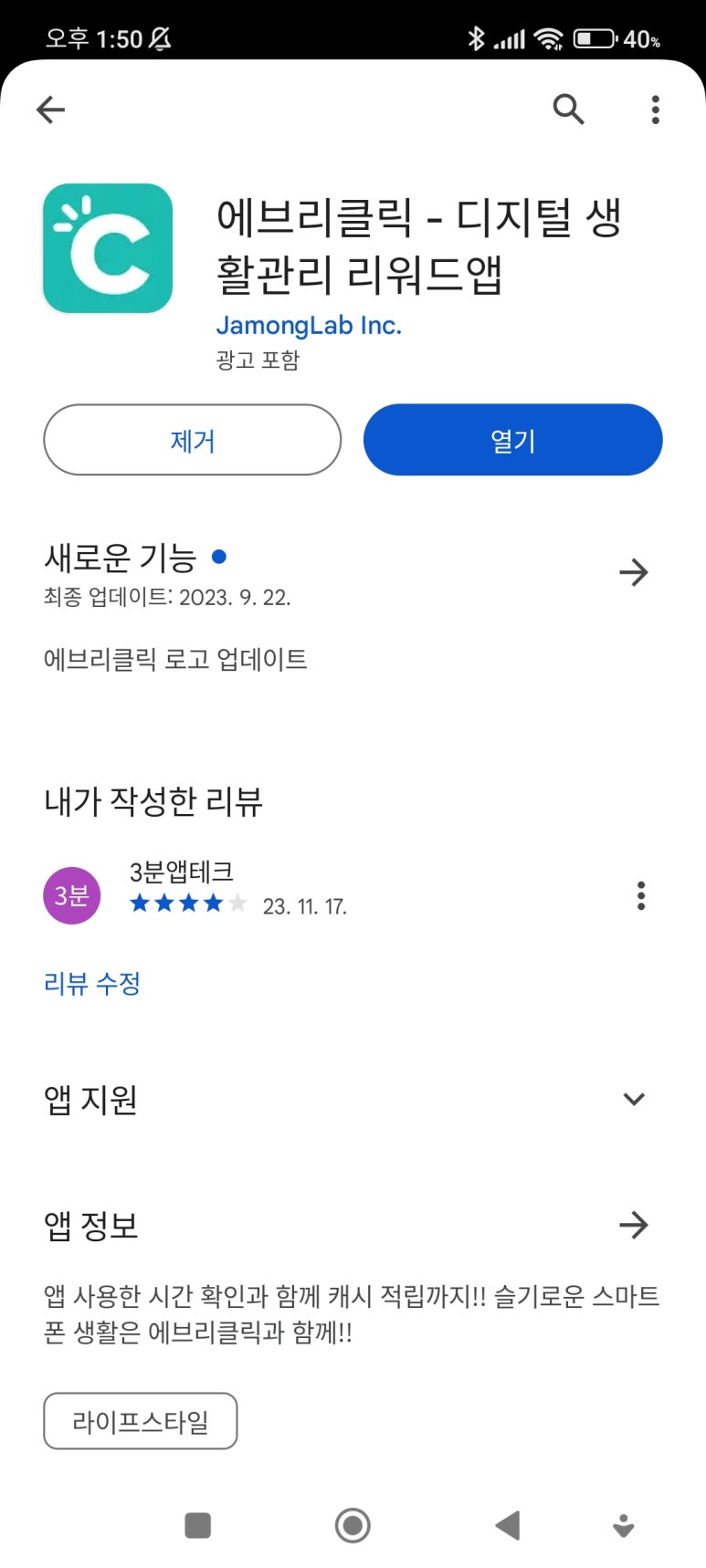Tap 열기 to open the app
The width and height of the screenshot is (706, 1568).
tap(512, 440)
